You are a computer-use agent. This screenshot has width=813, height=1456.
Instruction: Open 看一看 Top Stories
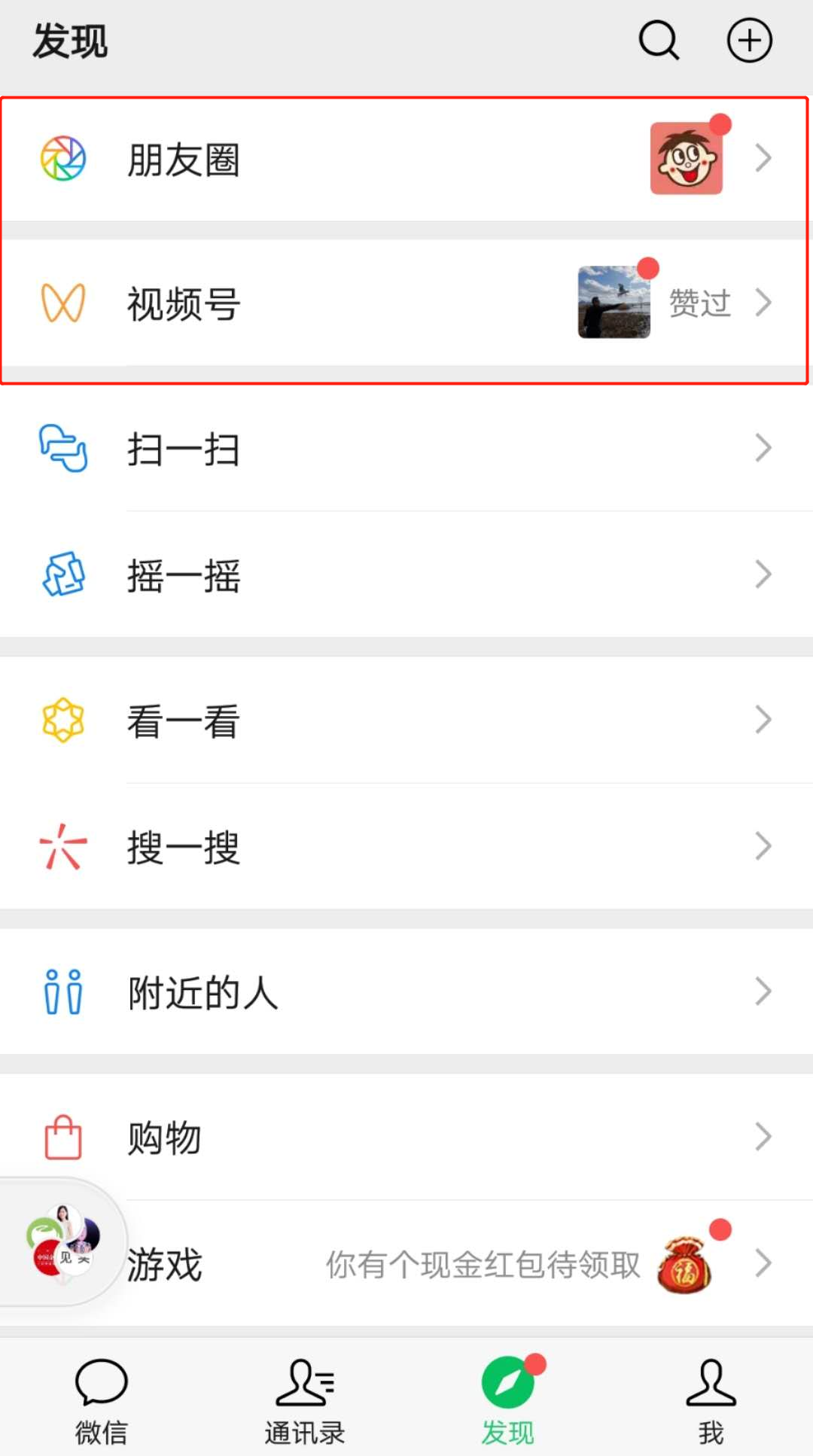pos(406,720)
